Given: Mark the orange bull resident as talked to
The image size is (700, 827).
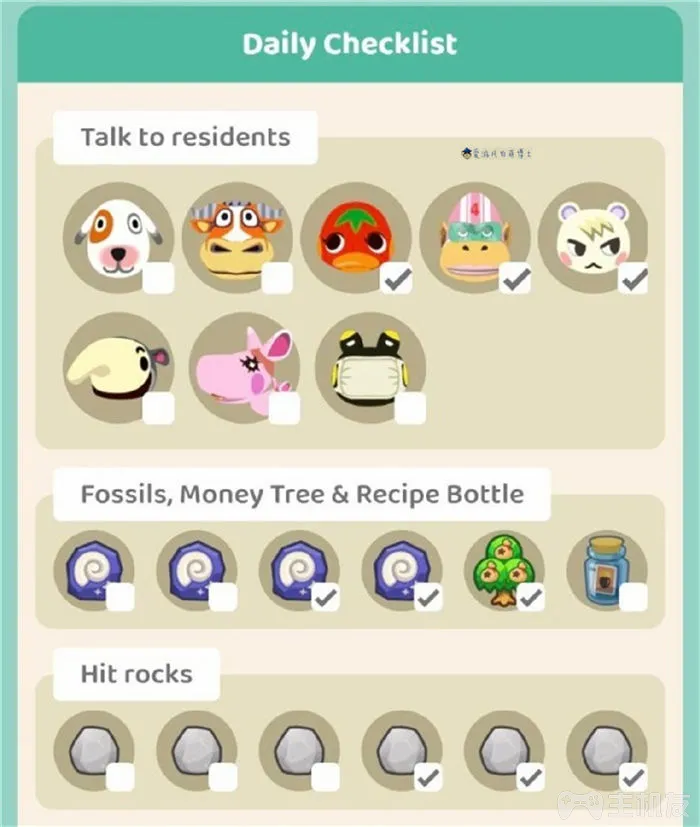Looking at the screenshot, I should click(x=277, y=278).
